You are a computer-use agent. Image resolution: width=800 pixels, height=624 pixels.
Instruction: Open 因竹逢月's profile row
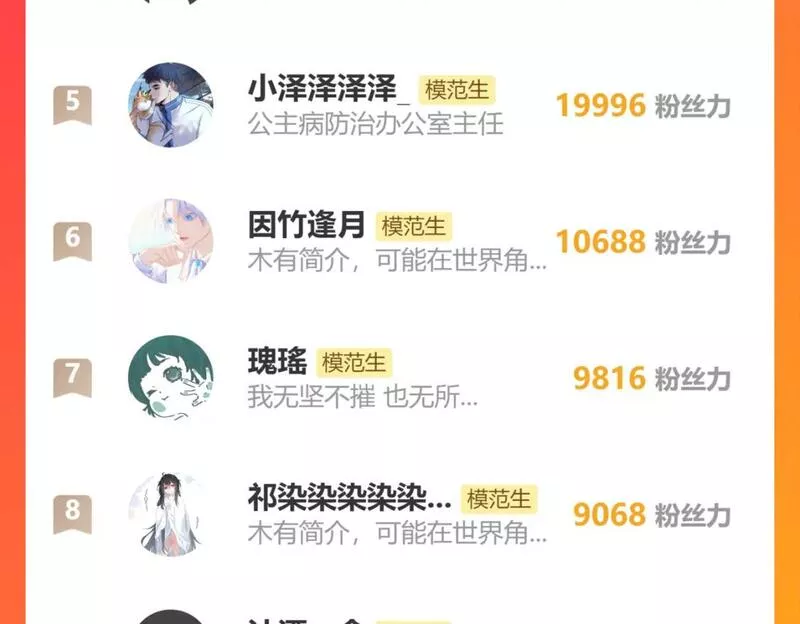tap(399, 241)
